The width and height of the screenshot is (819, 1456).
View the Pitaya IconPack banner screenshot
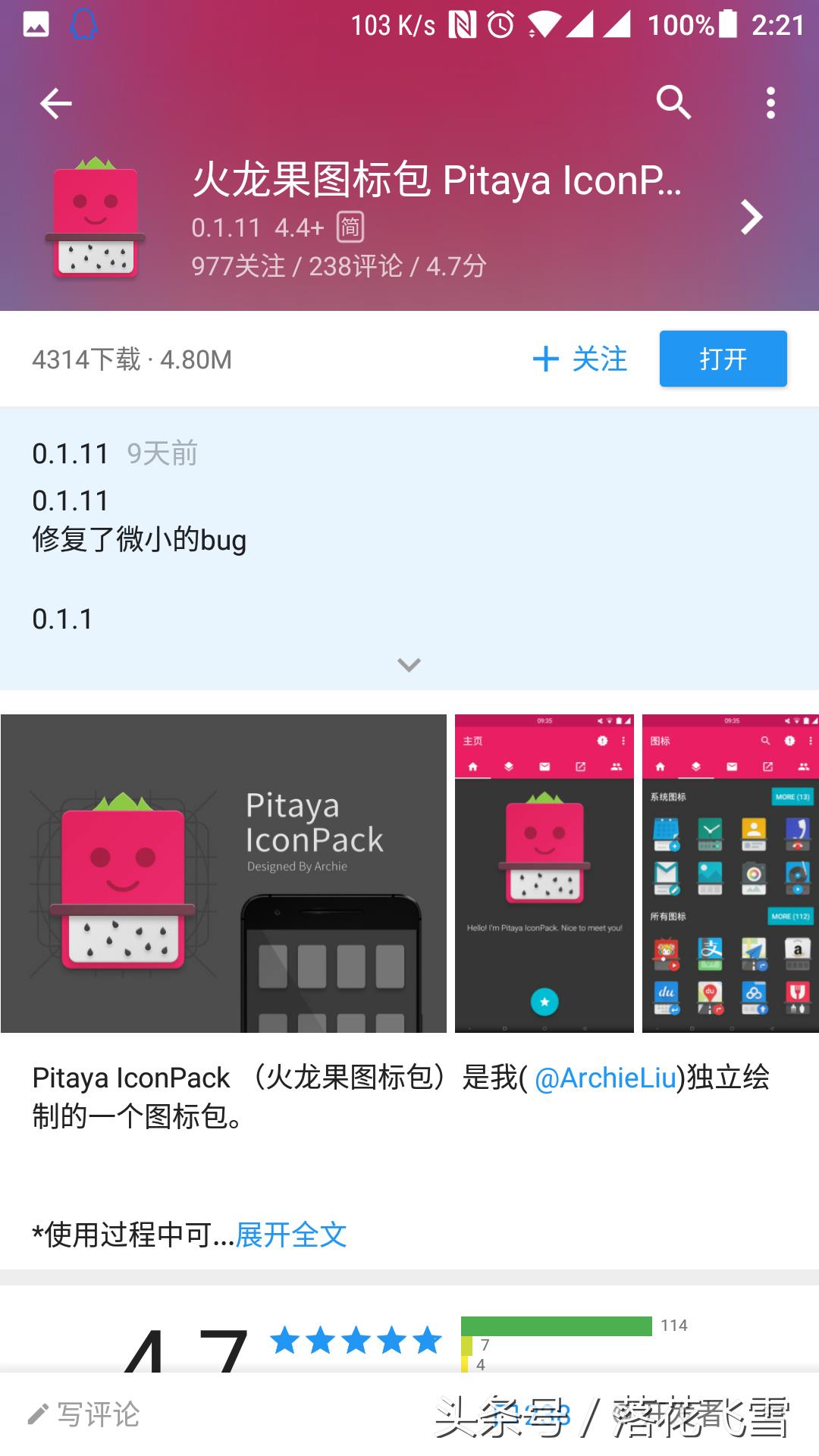(224, 873)
